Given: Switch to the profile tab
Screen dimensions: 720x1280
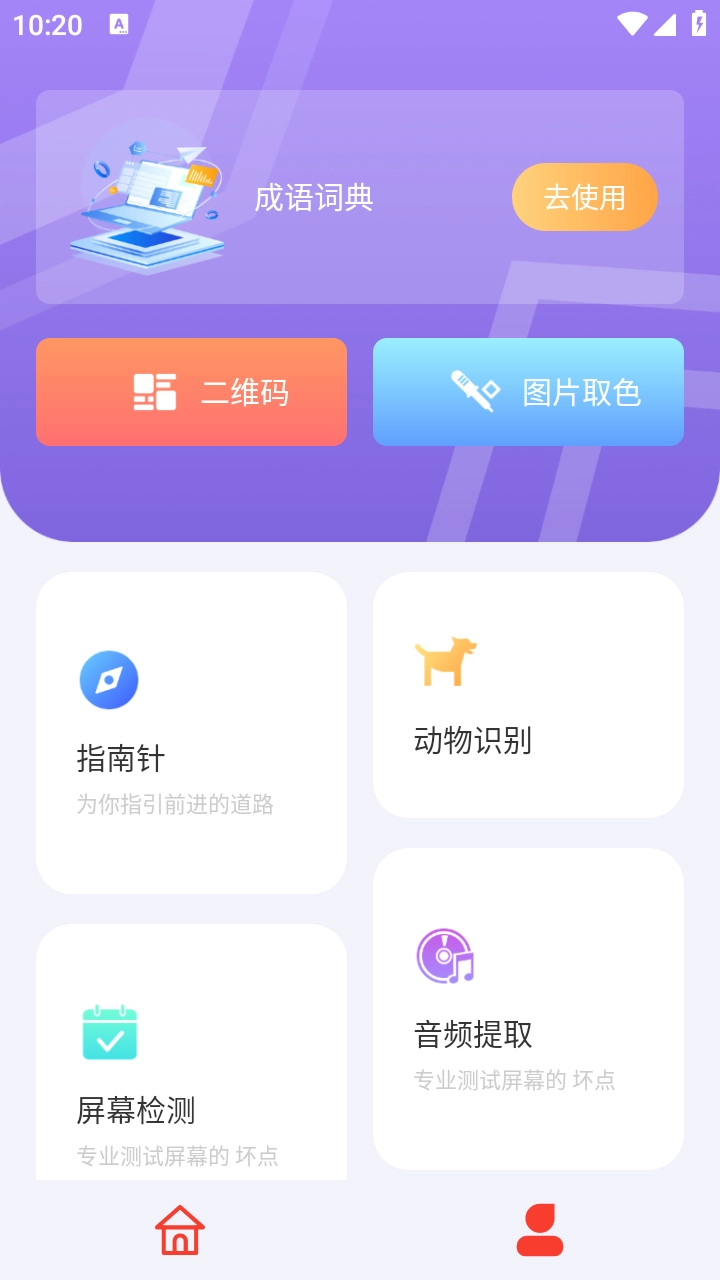Looking at the screenshot, I should [x=540, y=1230].
